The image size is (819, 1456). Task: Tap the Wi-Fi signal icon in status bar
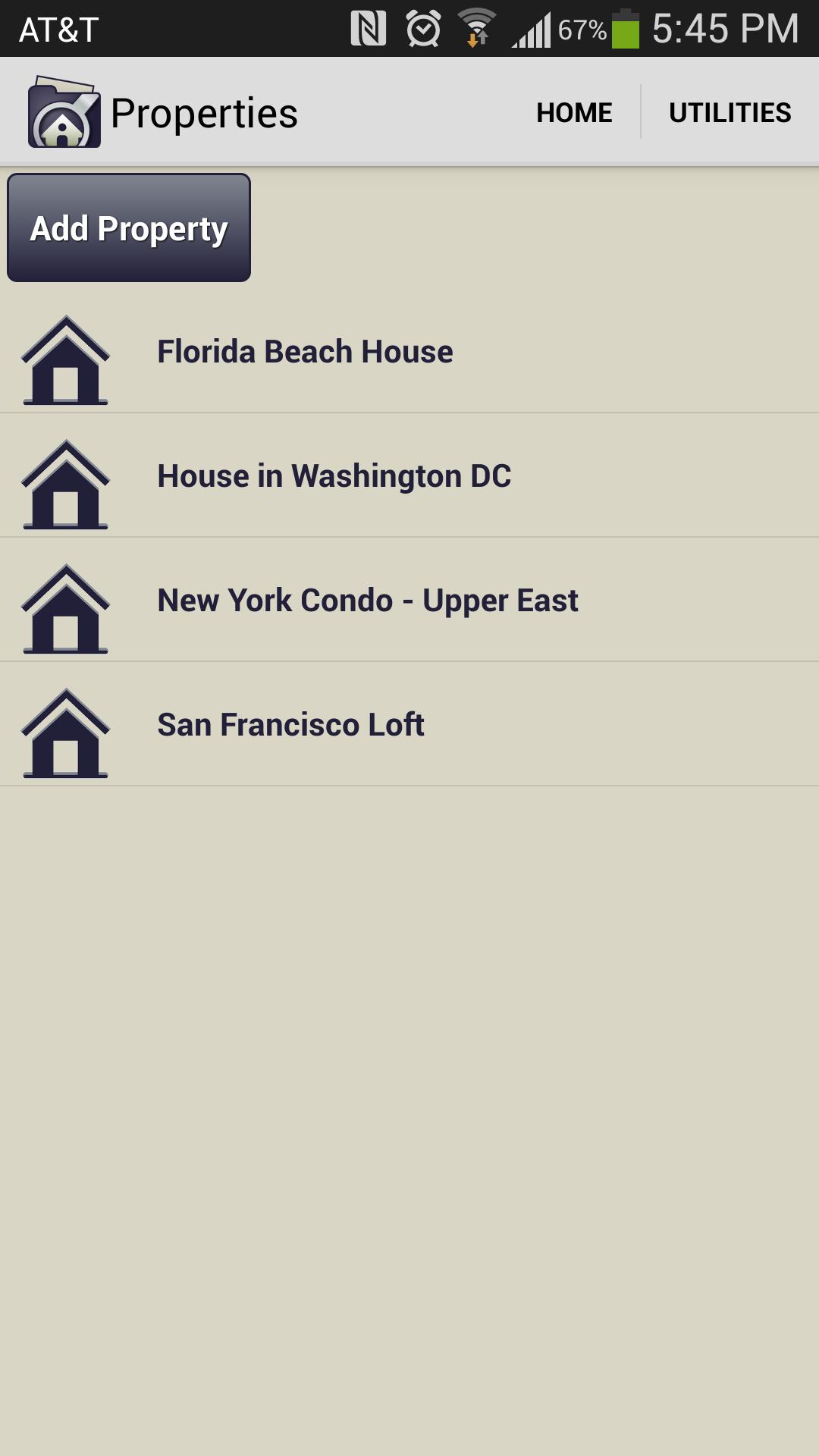click(x=475, y=27)
